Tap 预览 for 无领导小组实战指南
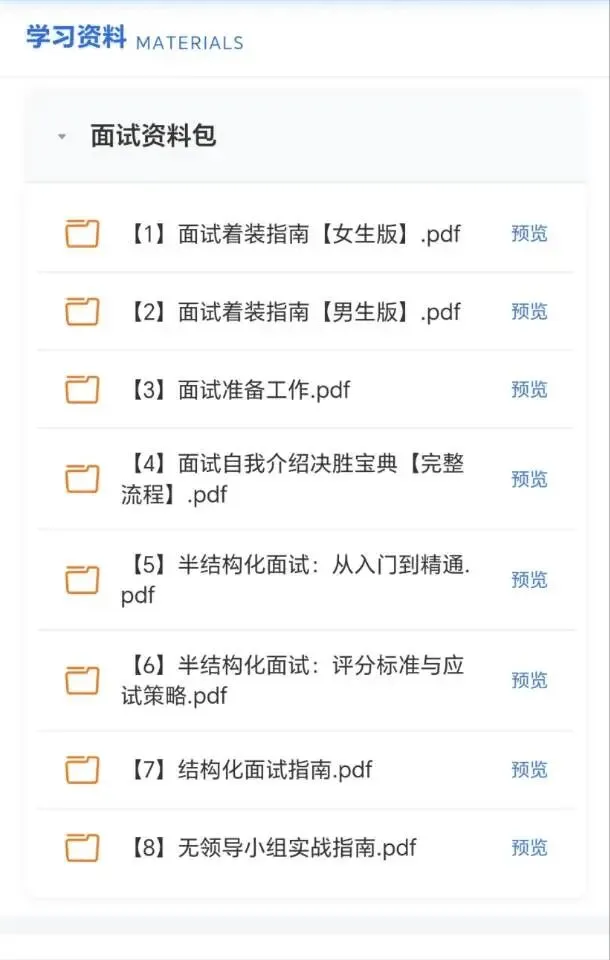The image size is (610, 960). pyautogui.click(x=529, y=848)
